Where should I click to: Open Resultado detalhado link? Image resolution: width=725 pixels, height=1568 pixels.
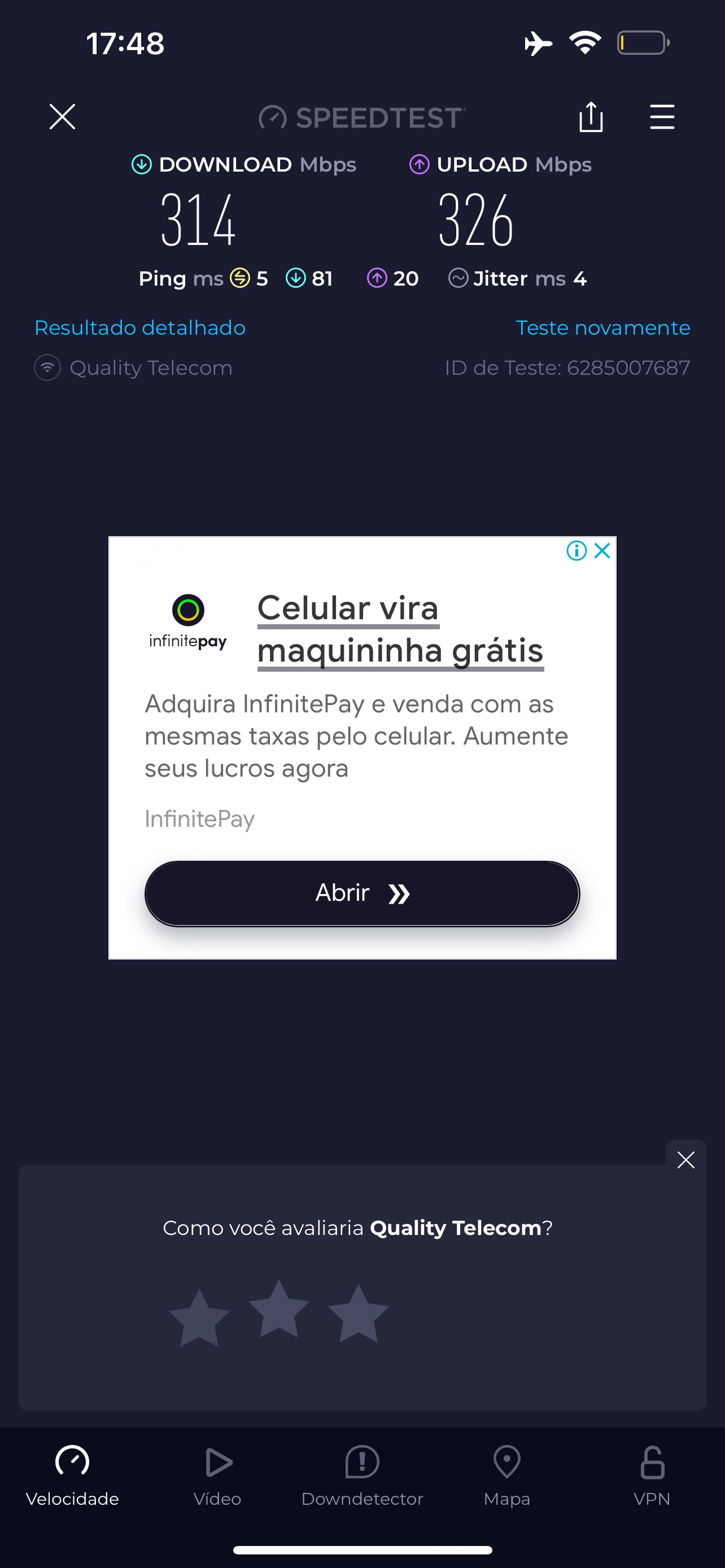140,327
